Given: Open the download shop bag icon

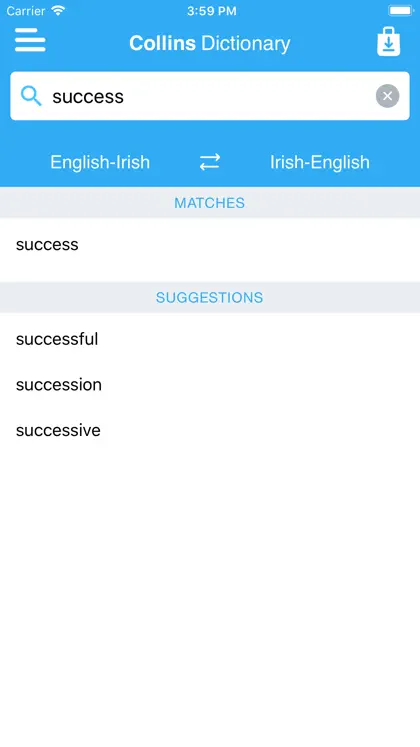Looking at the screenshot, I should tap(389, 42).
